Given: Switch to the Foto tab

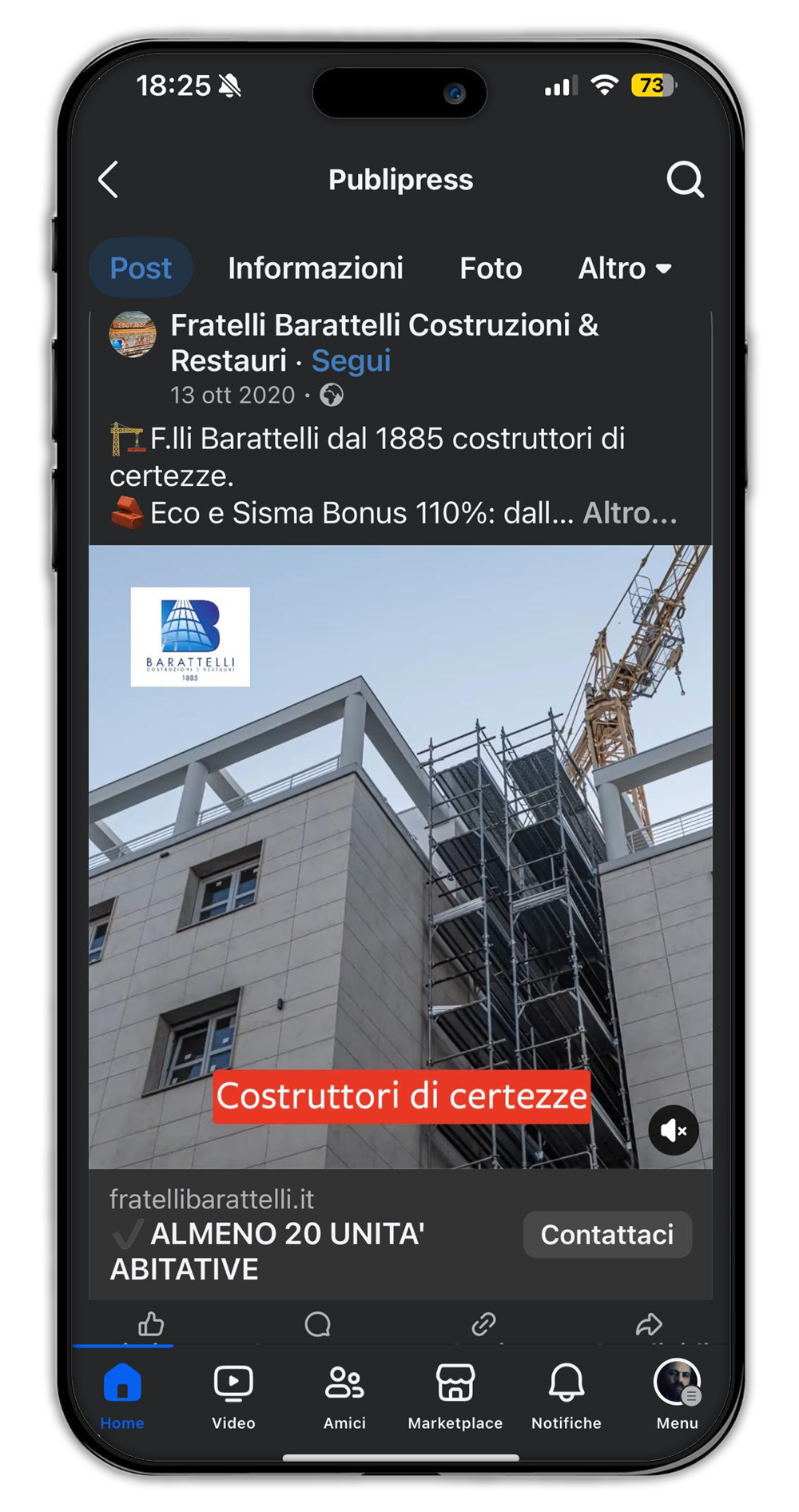Looking at the screenshot, I should [491, 269].
